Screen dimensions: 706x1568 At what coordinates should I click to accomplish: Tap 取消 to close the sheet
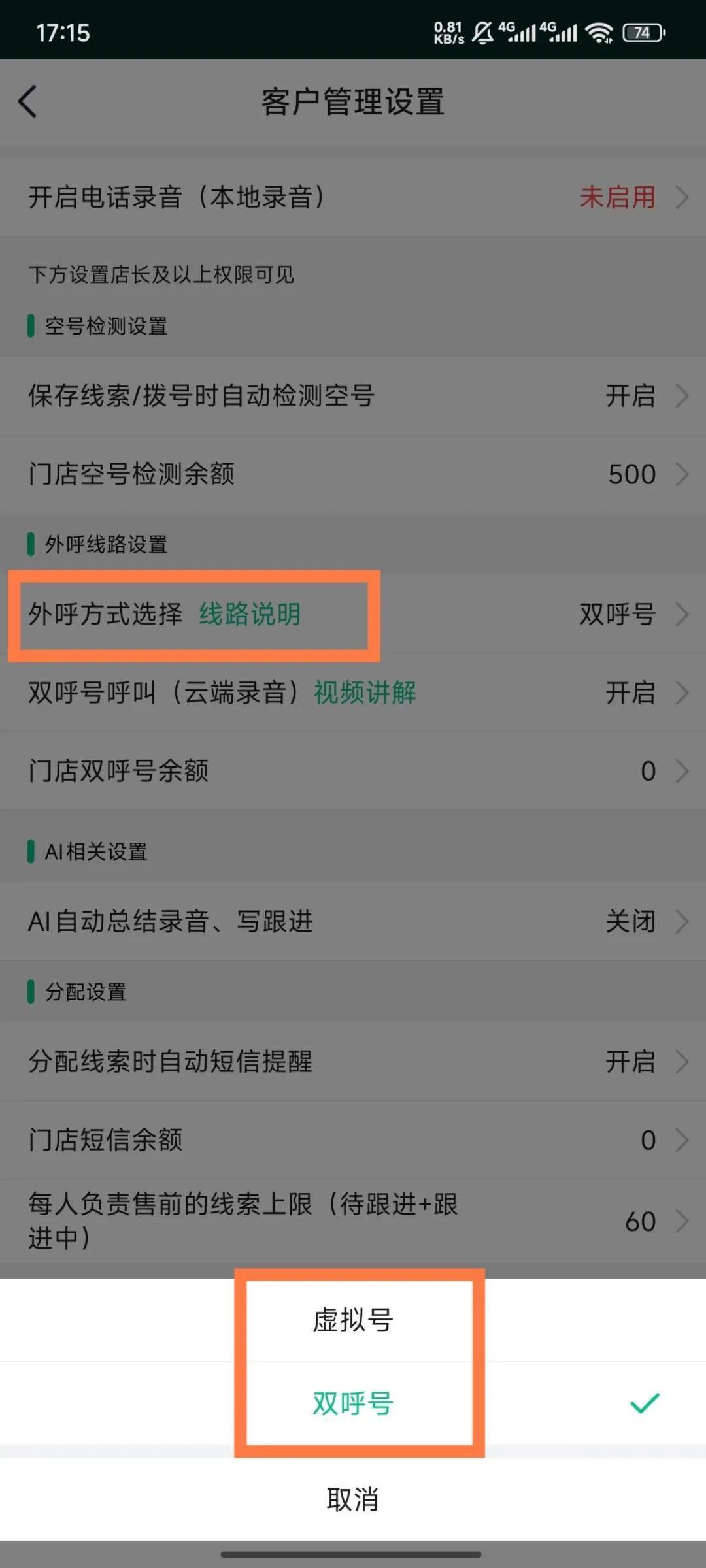pos(353,1499)
